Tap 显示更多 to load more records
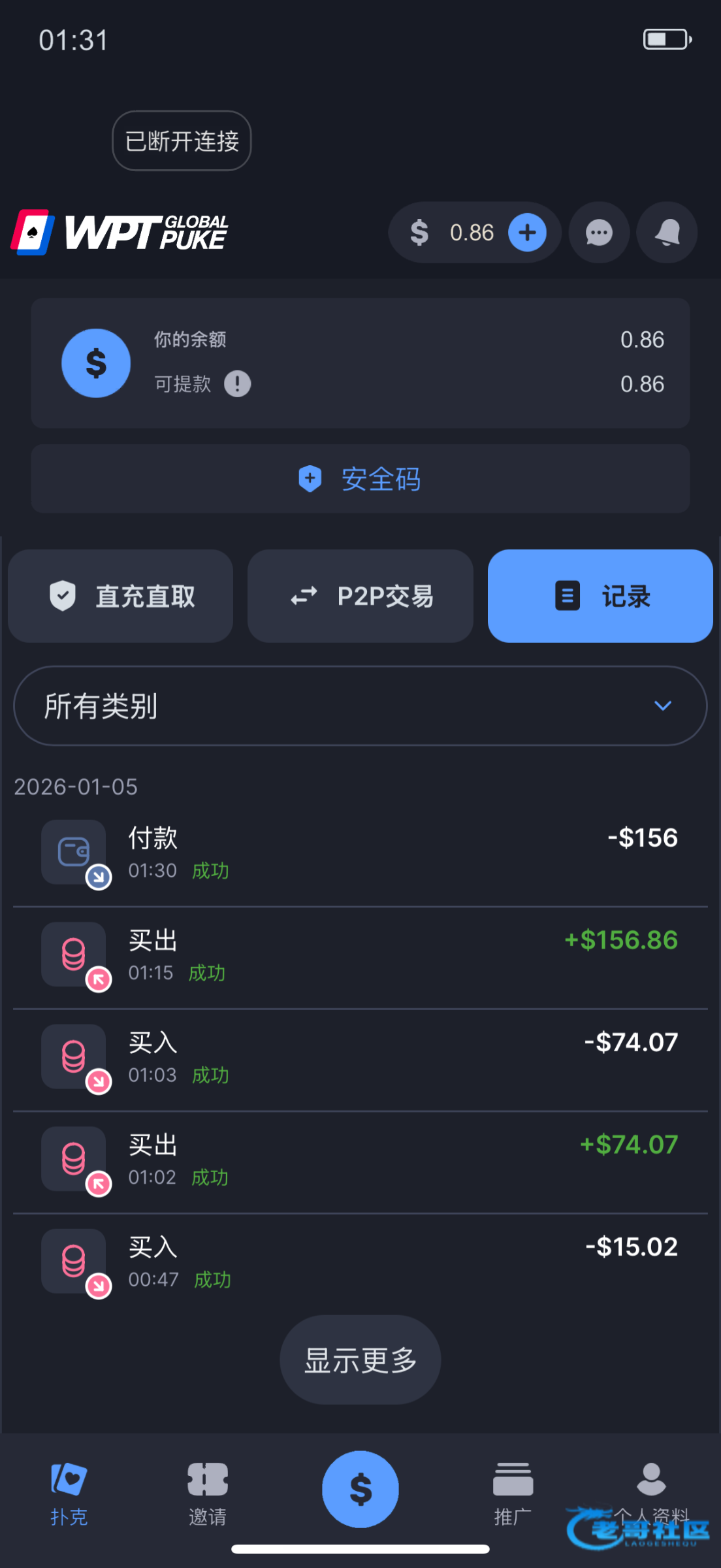This screenshot has width=721, height=1568. tap(360, 1360)
